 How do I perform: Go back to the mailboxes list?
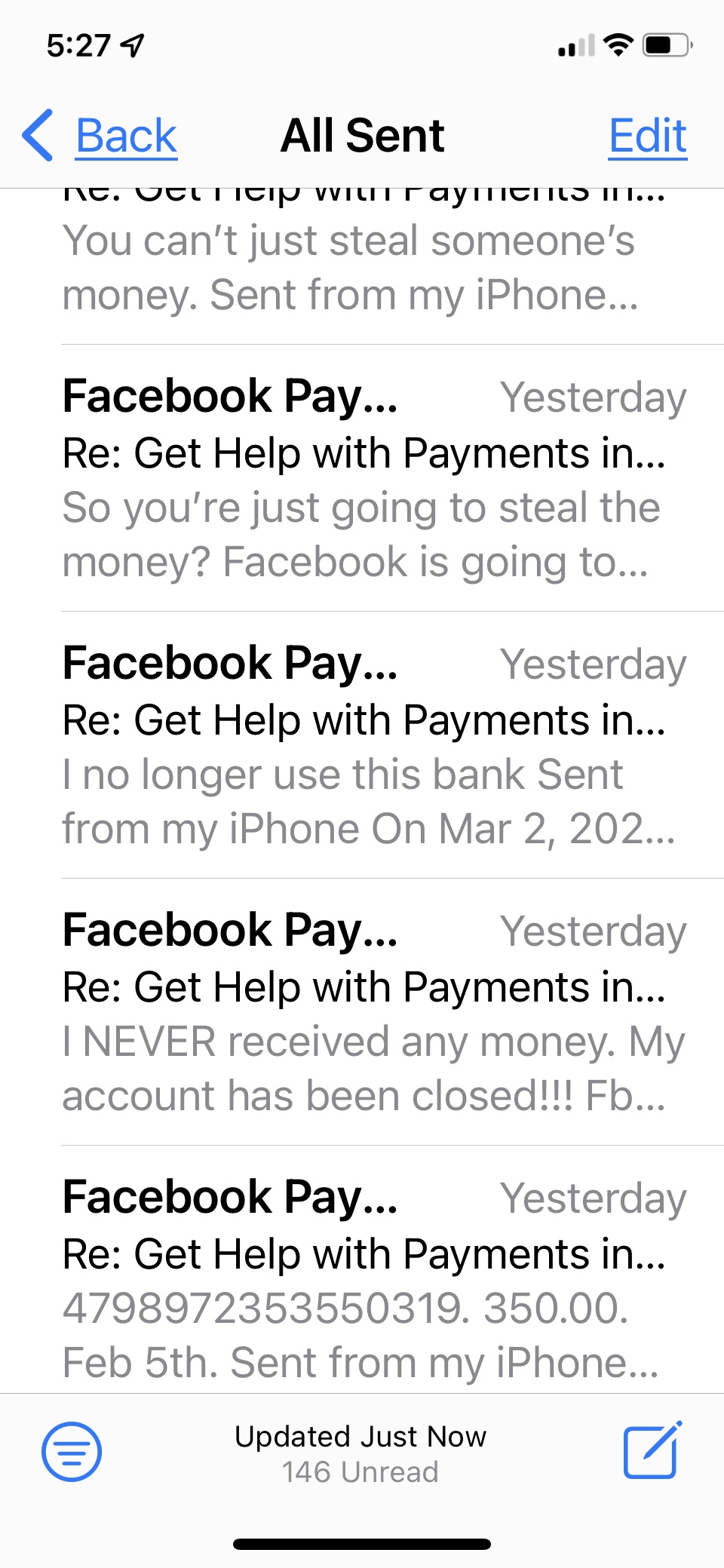[102, 137]
